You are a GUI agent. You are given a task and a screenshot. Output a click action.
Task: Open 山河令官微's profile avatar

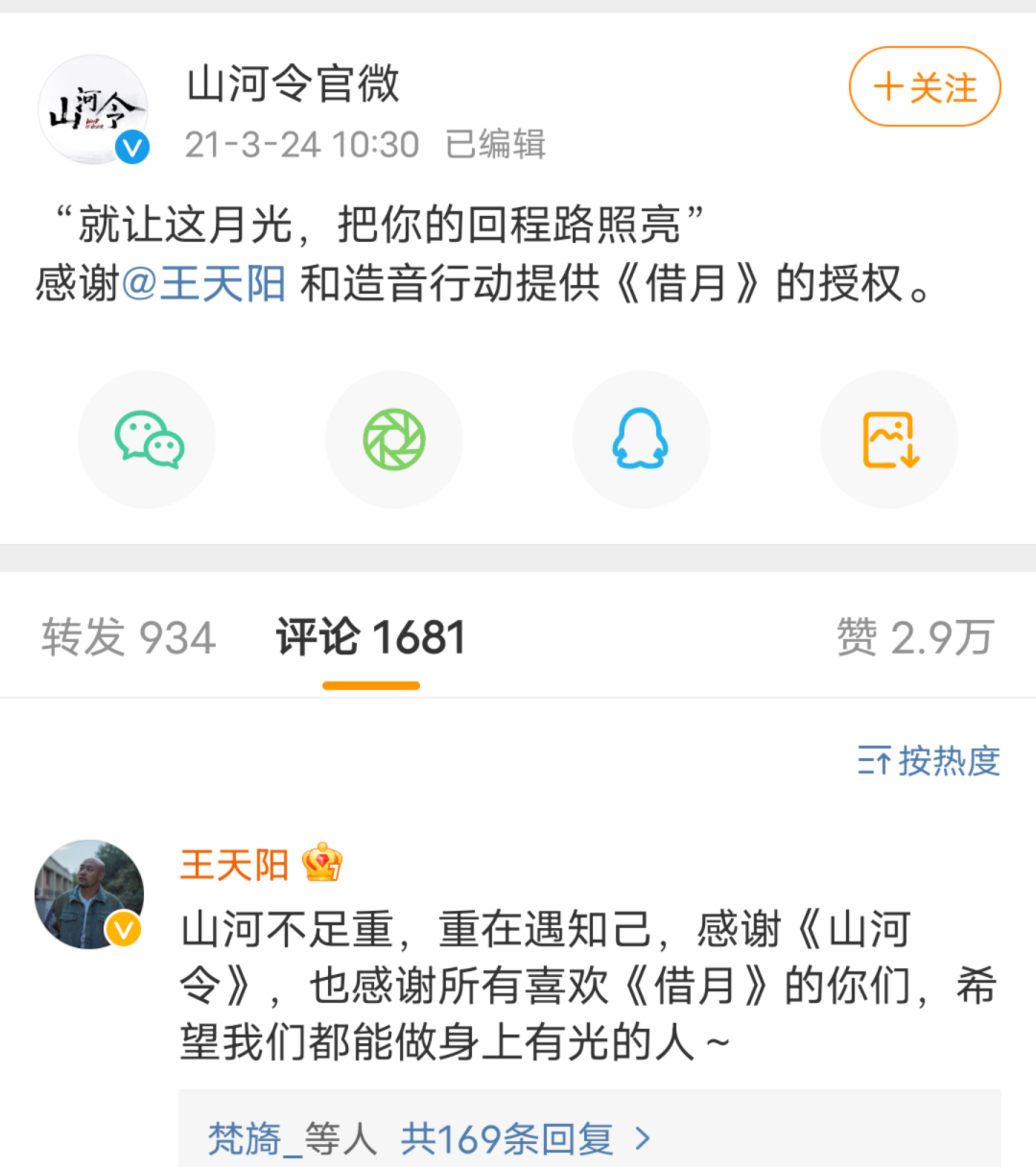tap(93, 109)
